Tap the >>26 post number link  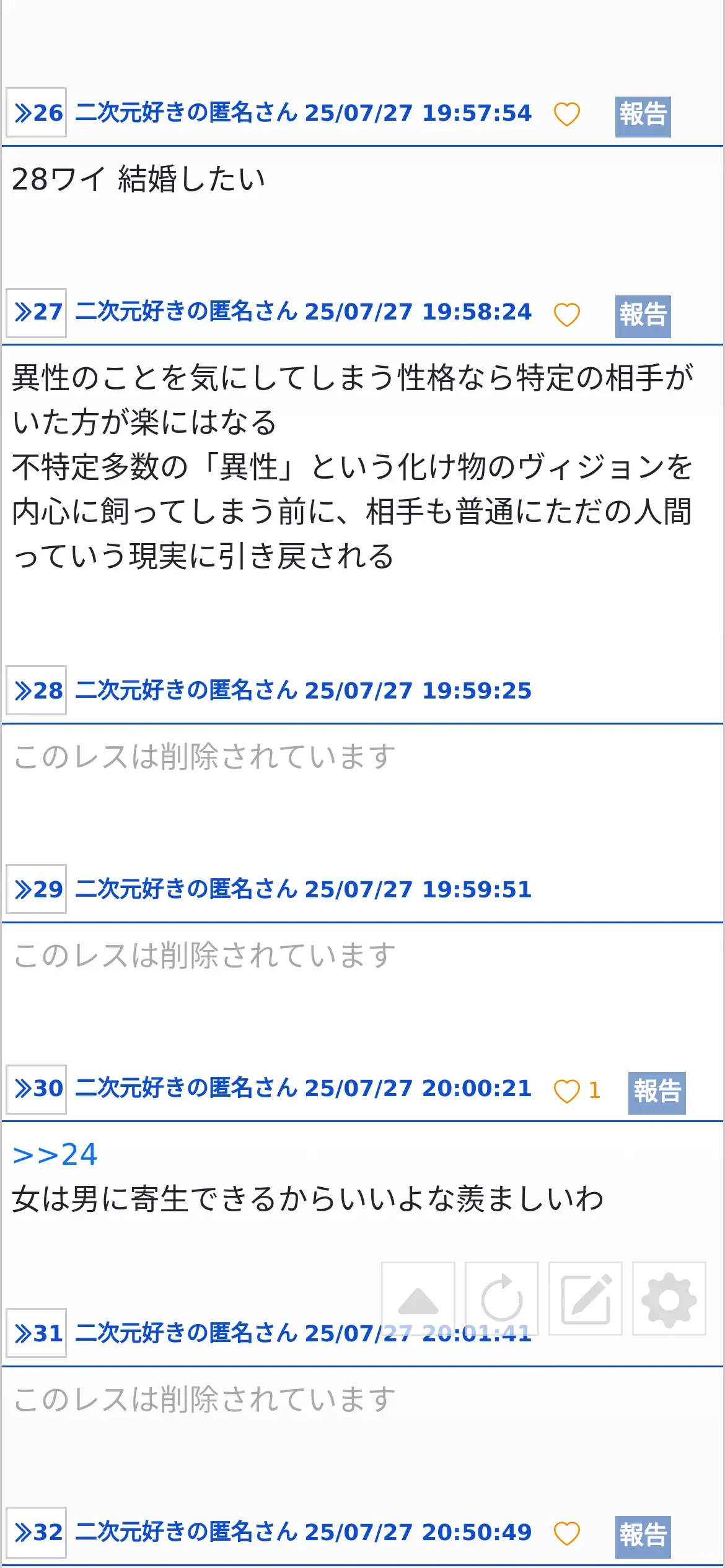tap(37, 112)
